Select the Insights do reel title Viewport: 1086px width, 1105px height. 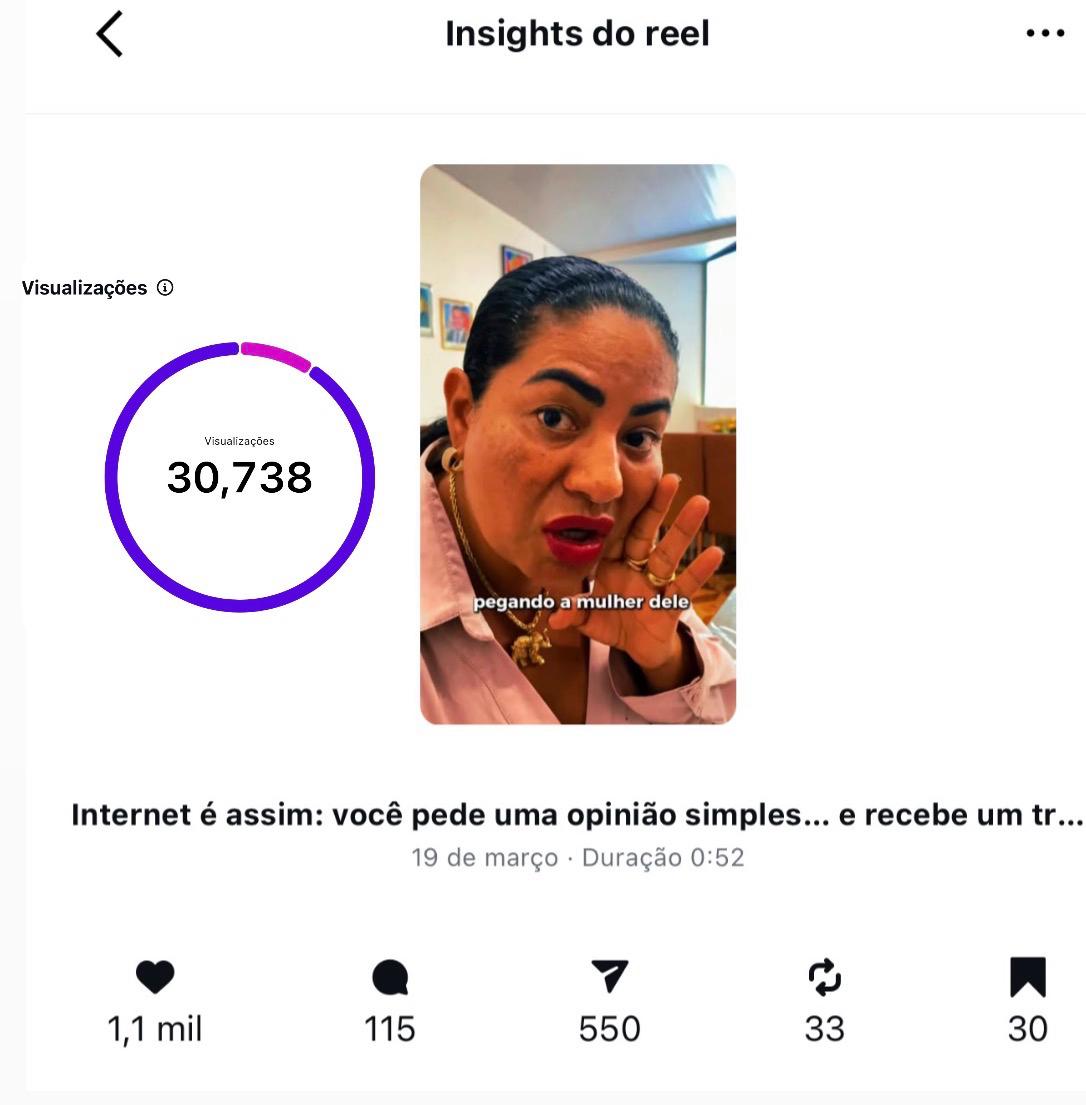[x=576, y=33]
